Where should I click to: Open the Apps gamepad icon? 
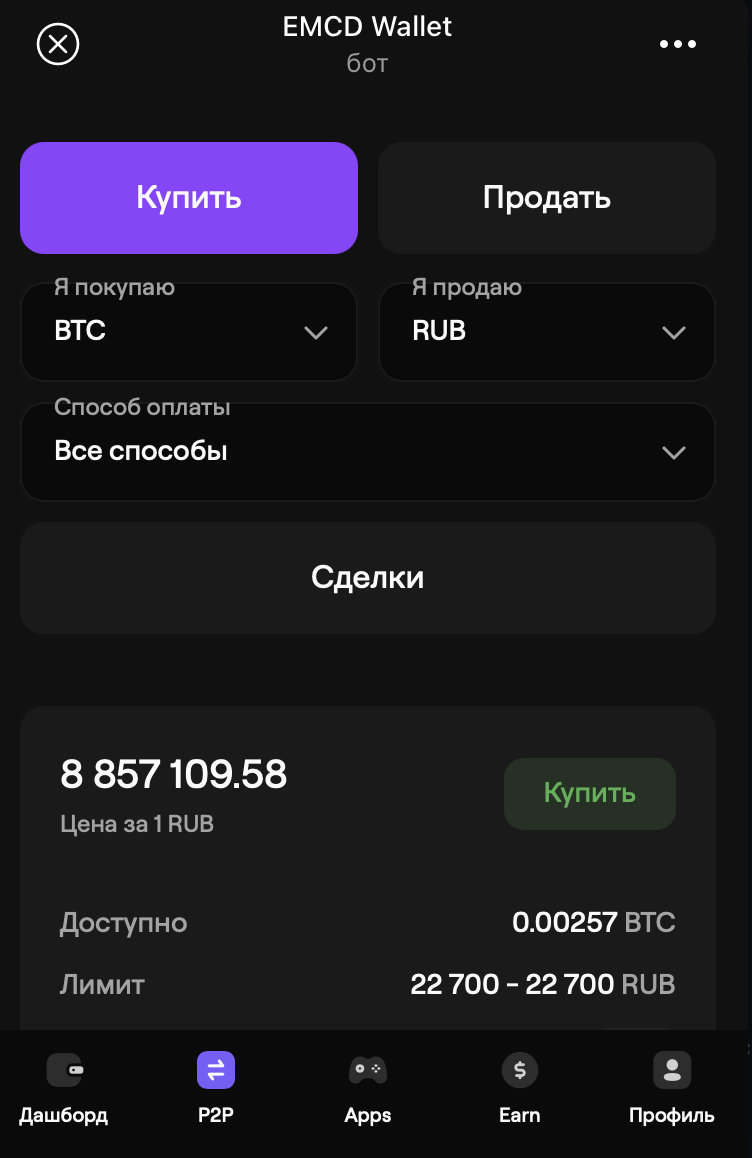point(368,1070)
